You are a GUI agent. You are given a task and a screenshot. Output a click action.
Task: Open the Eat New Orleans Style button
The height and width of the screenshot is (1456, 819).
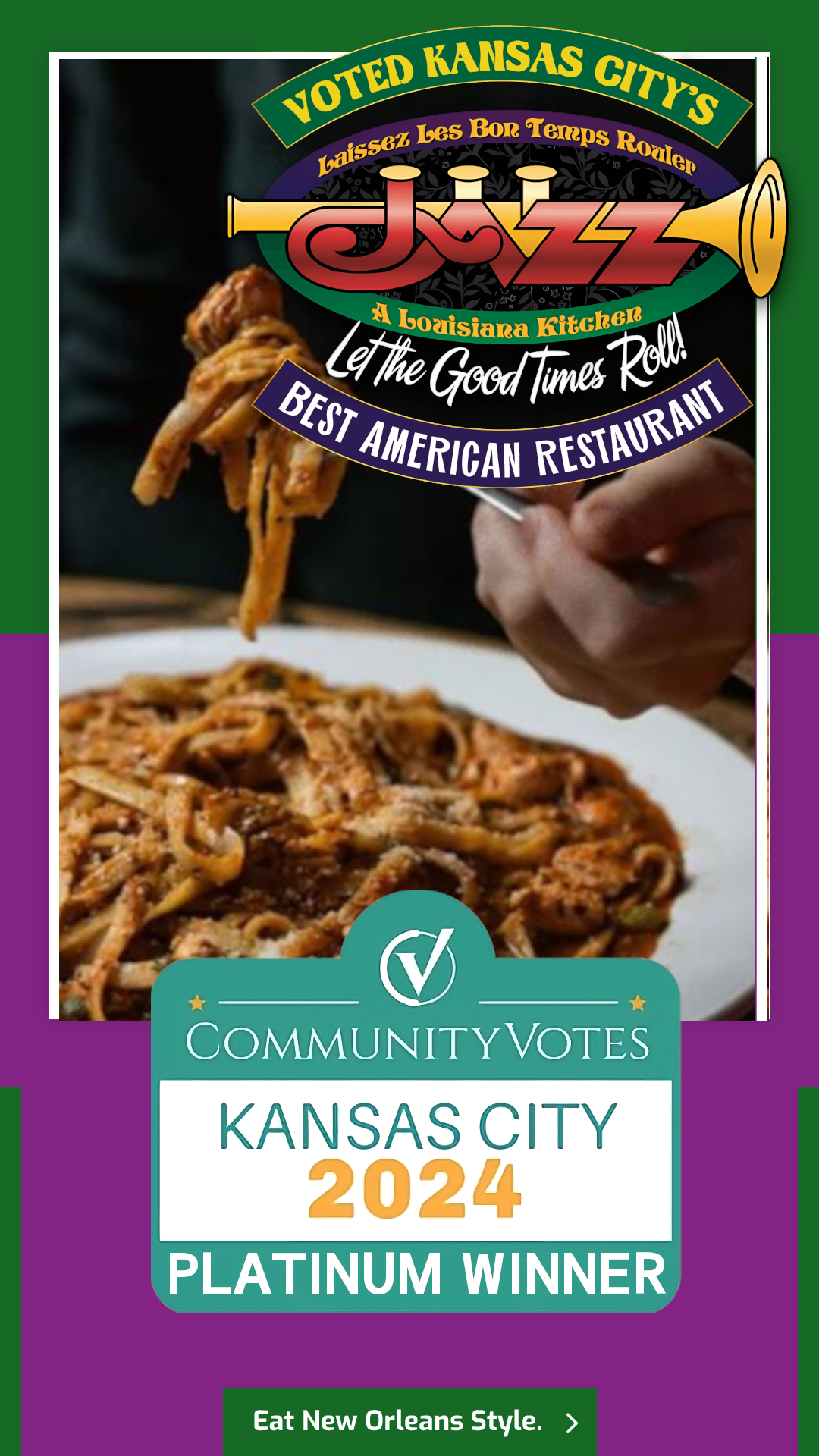[x=409, y=1421]
